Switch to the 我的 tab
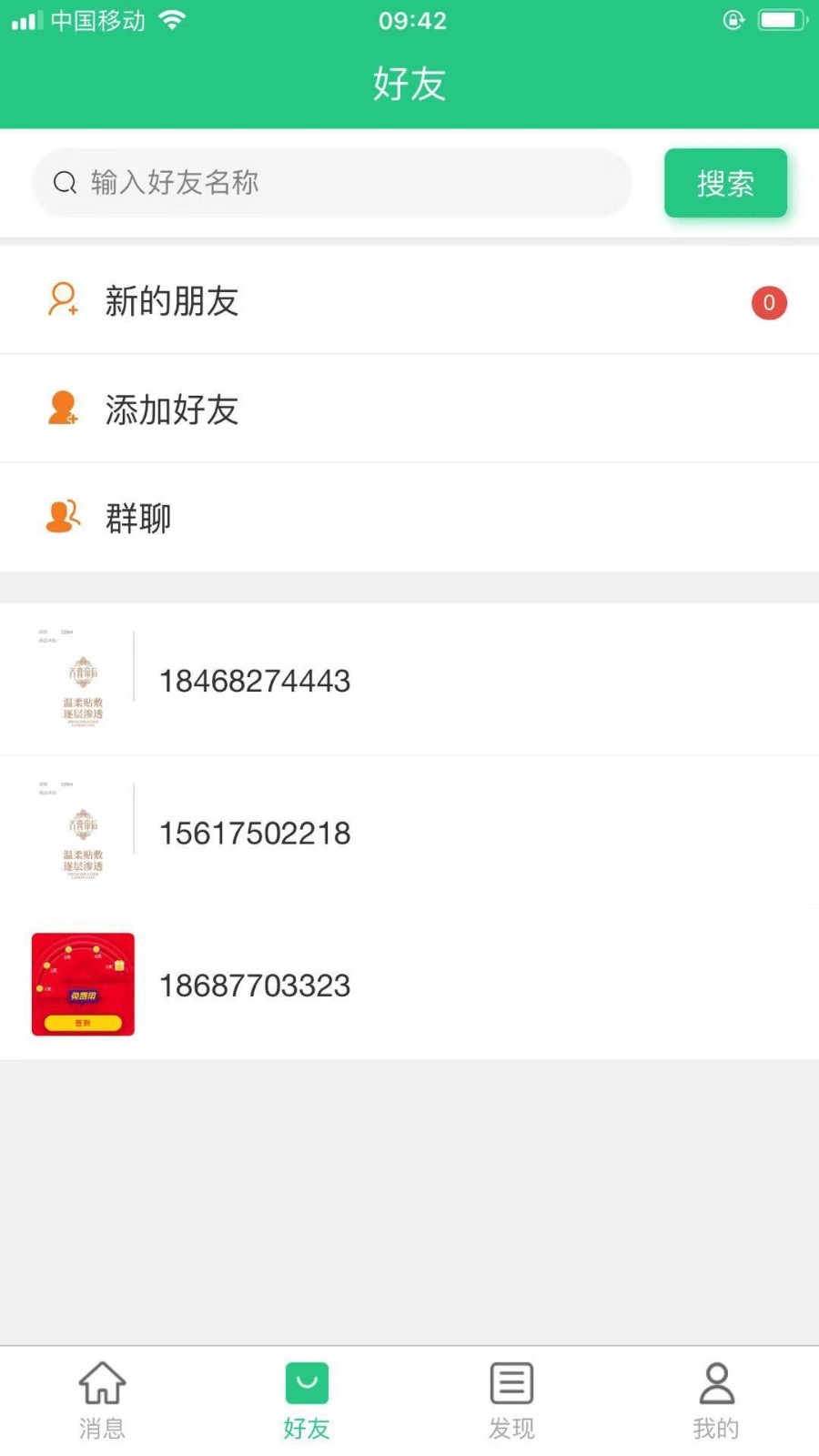This screenshot has height=1456, width=819. [x=716, y=1400]
